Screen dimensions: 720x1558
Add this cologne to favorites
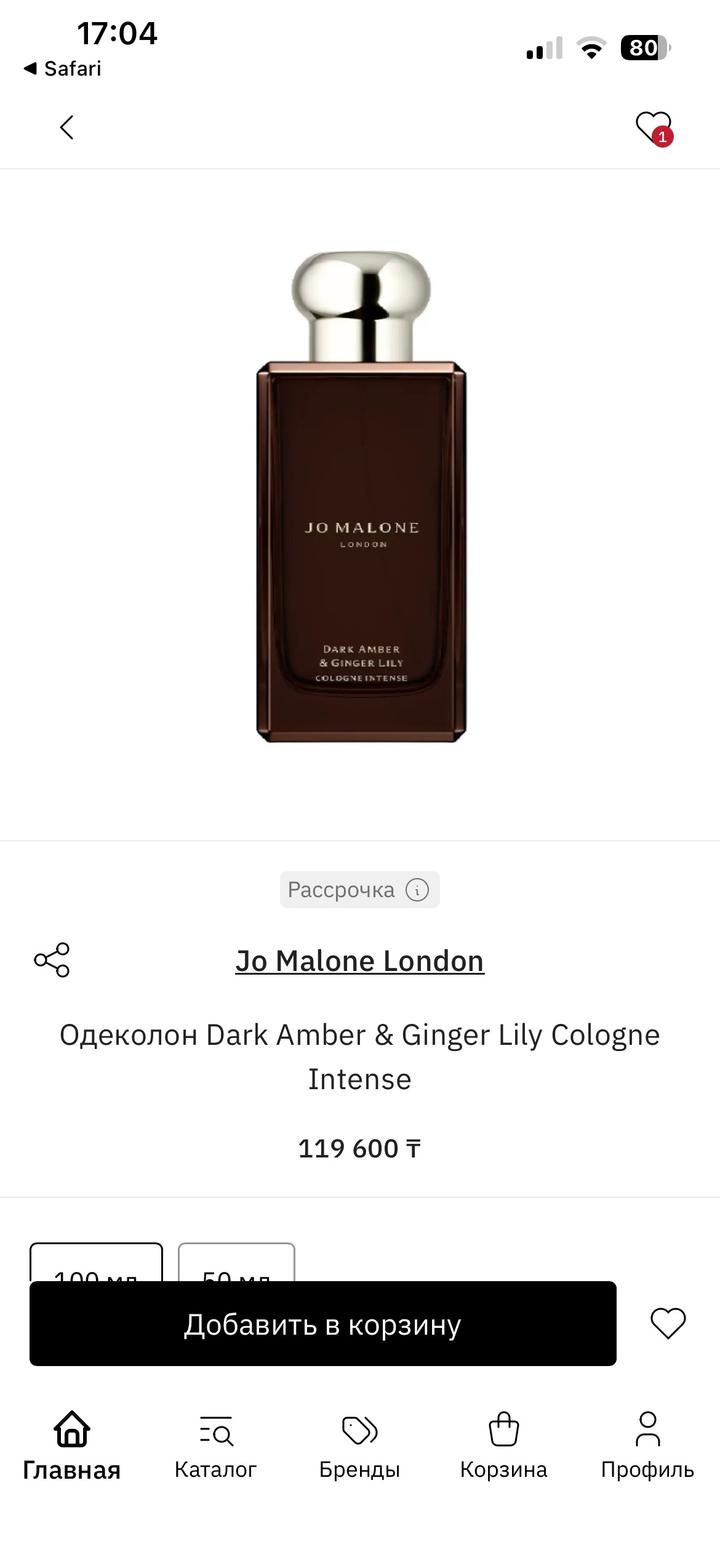pyautogui.click(x=668, y=1323)
